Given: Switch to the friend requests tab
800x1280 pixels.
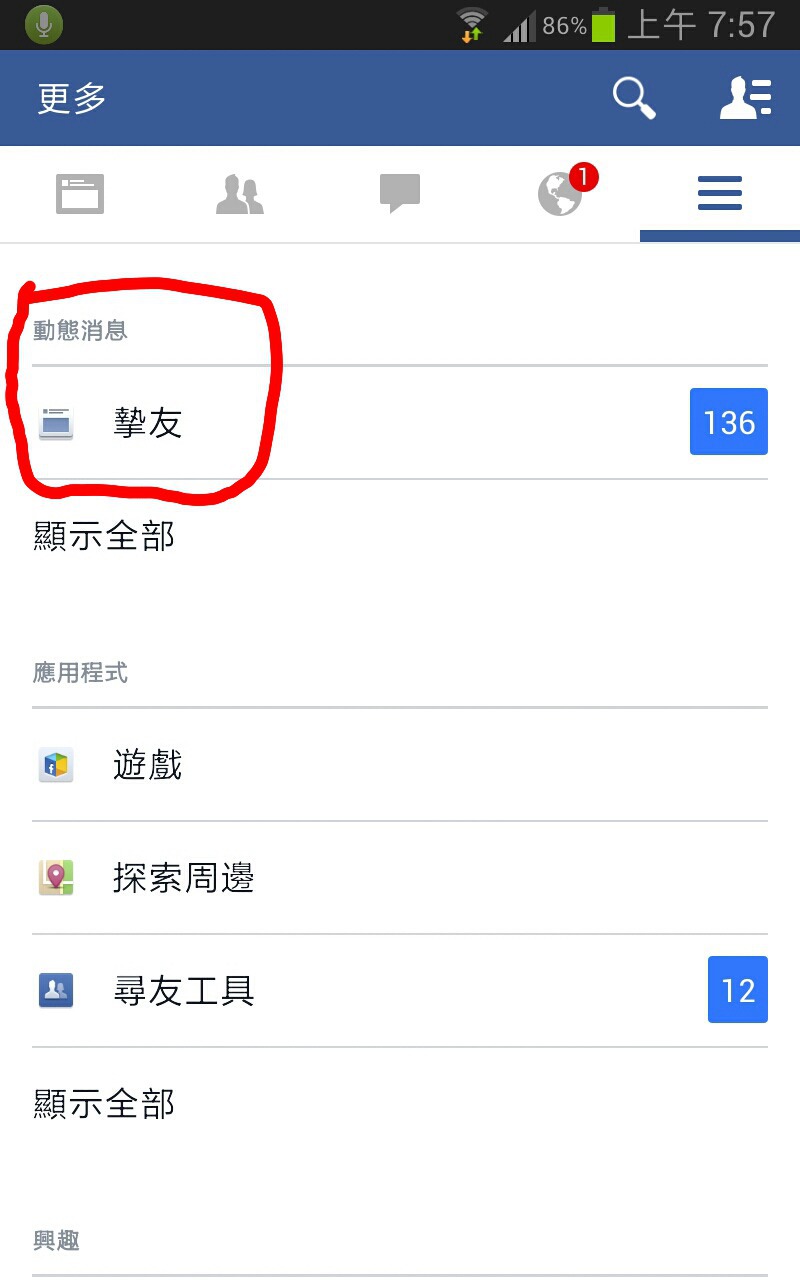Looking at the screenshot, I should (240, 194).
